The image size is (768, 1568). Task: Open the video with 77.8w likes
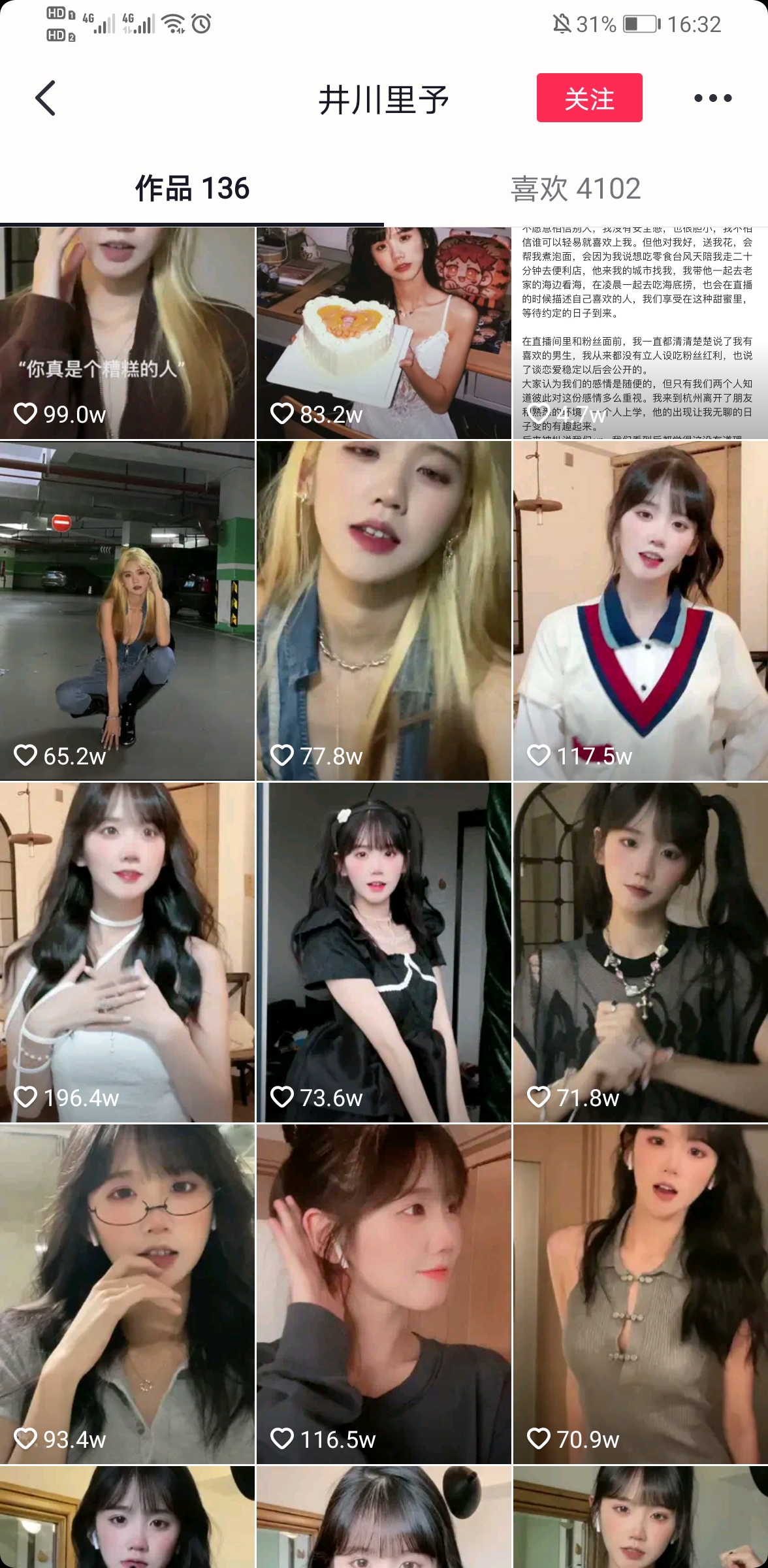tap(383, 611)
